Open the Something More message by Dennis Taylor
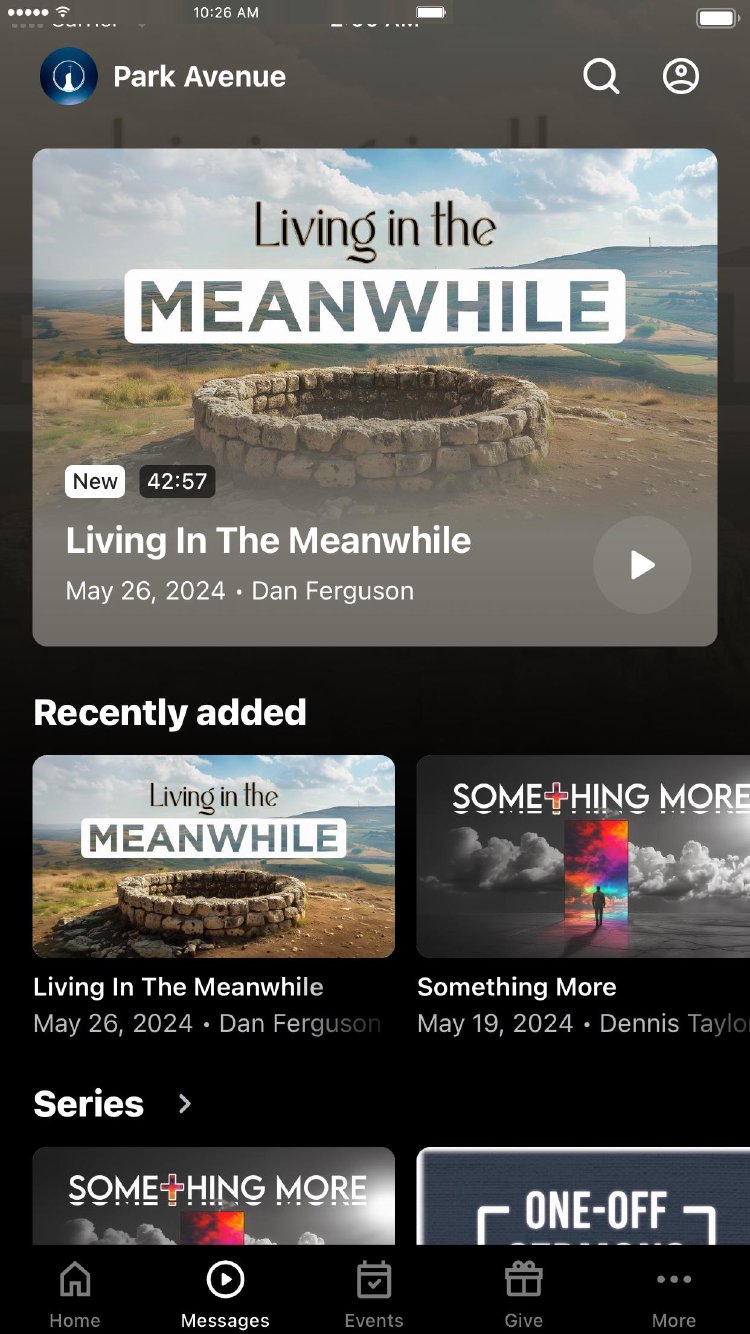Viewport: 750px width, 1334px height. 583,857
